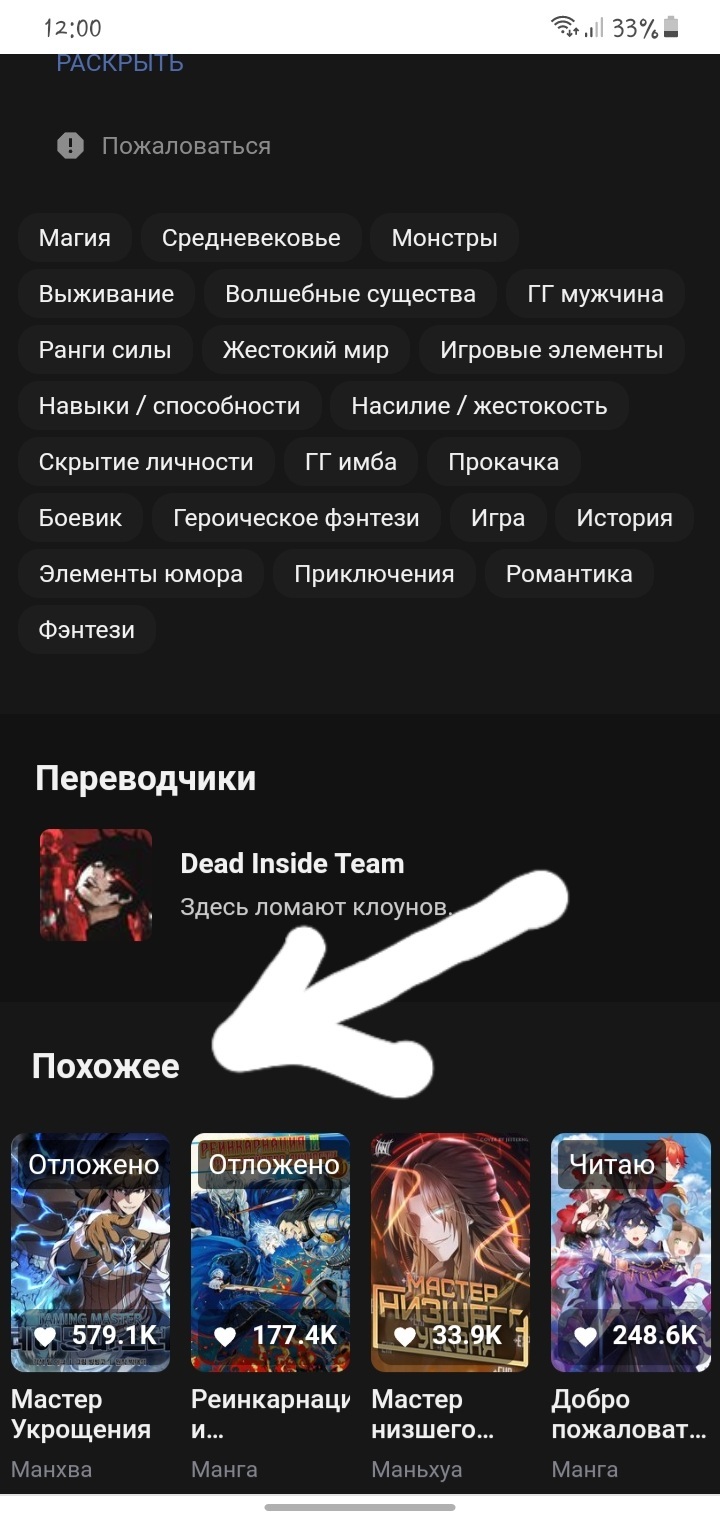
Task: Open the Волшебные существа tag
Action: (350, 294)
